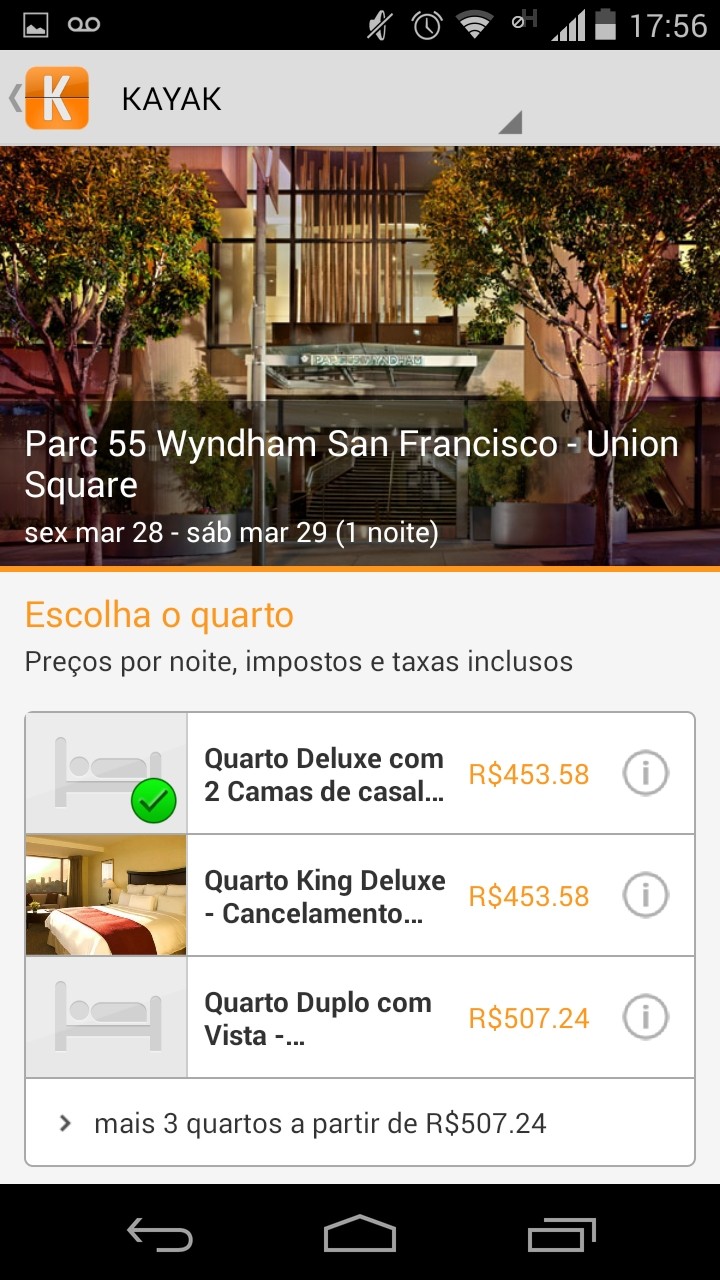Select the Quarto King Deluxe room
Screen dimensions: 720x1280
(325, 896)
